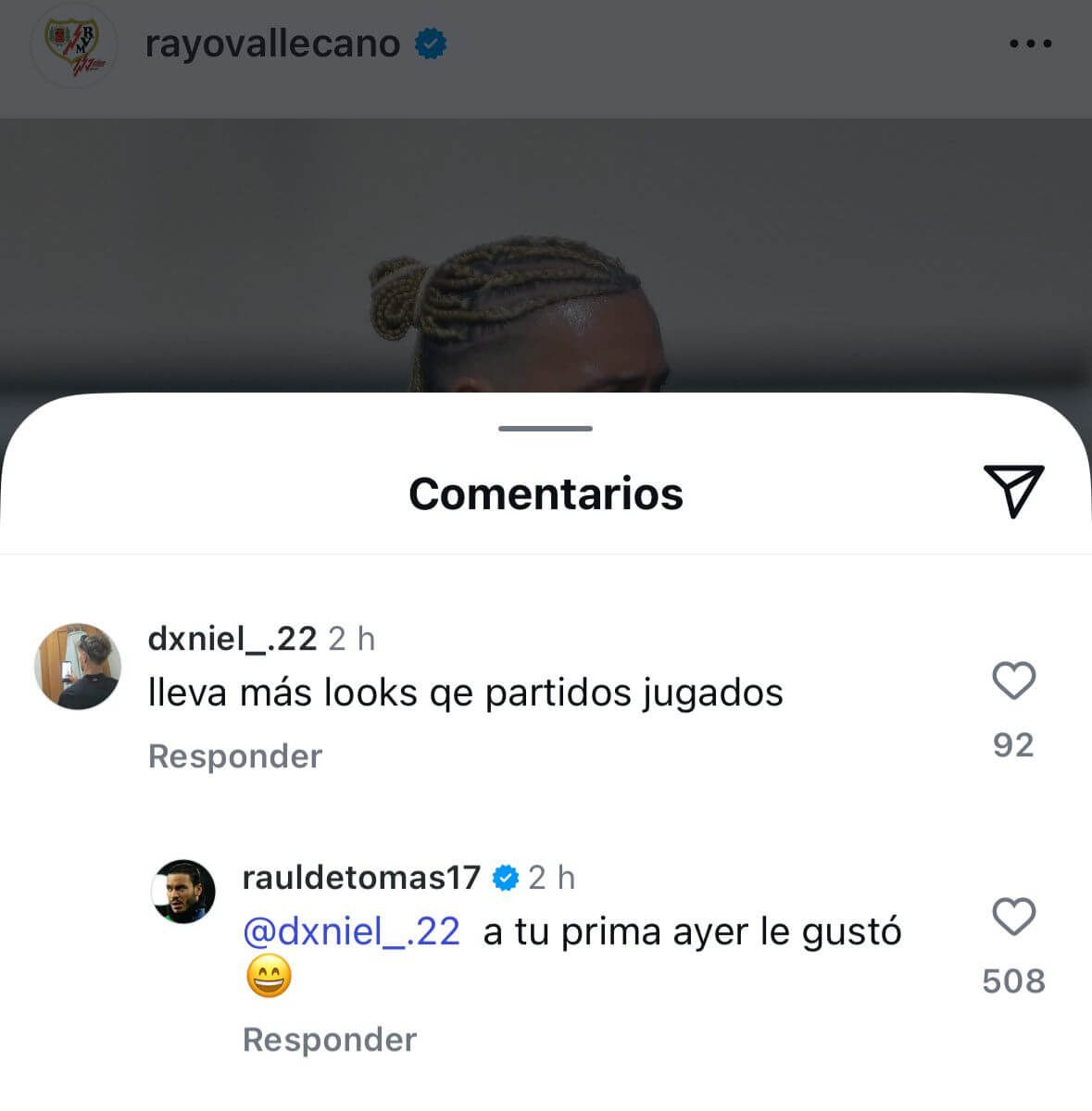Select the Comentarios tab title
Screen dimensions: 1092x1111
[x=545, y=492]
